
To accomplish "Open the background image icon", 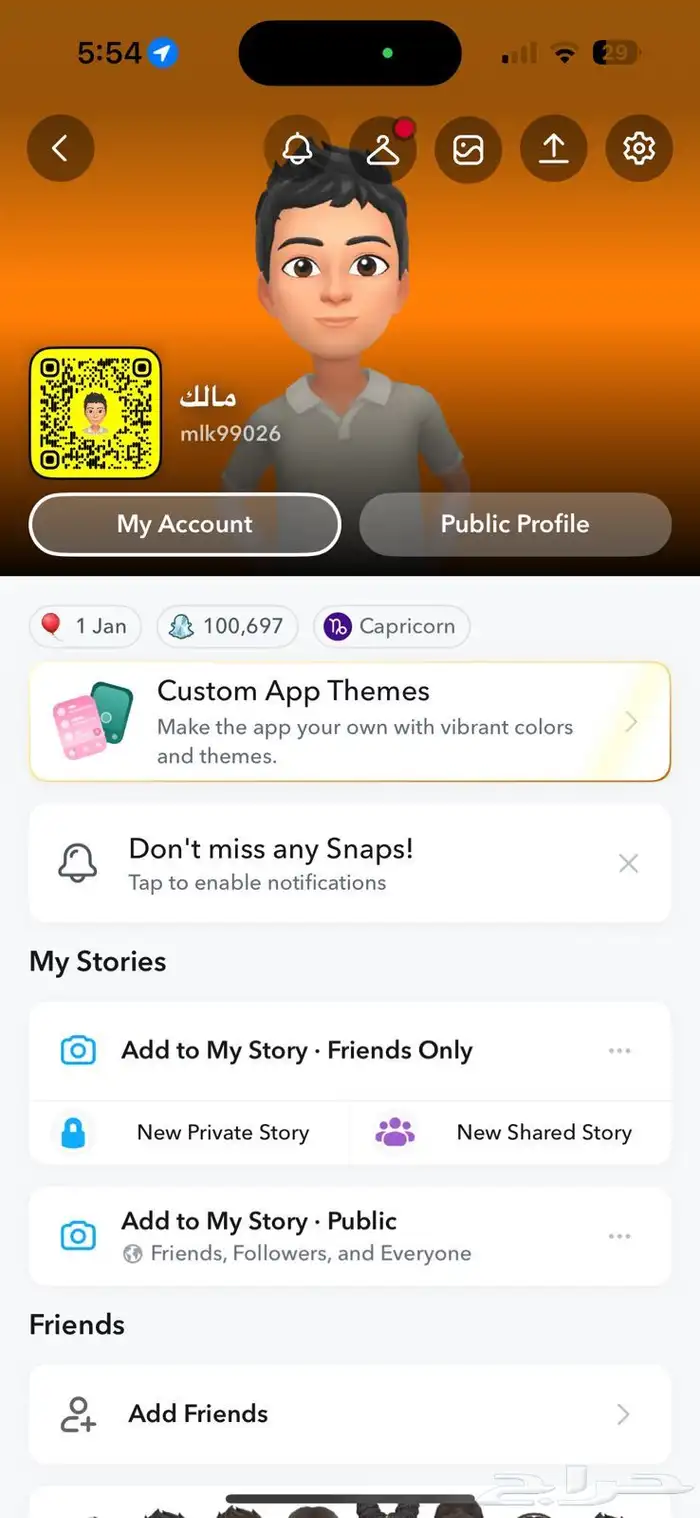I will (468, 149).
